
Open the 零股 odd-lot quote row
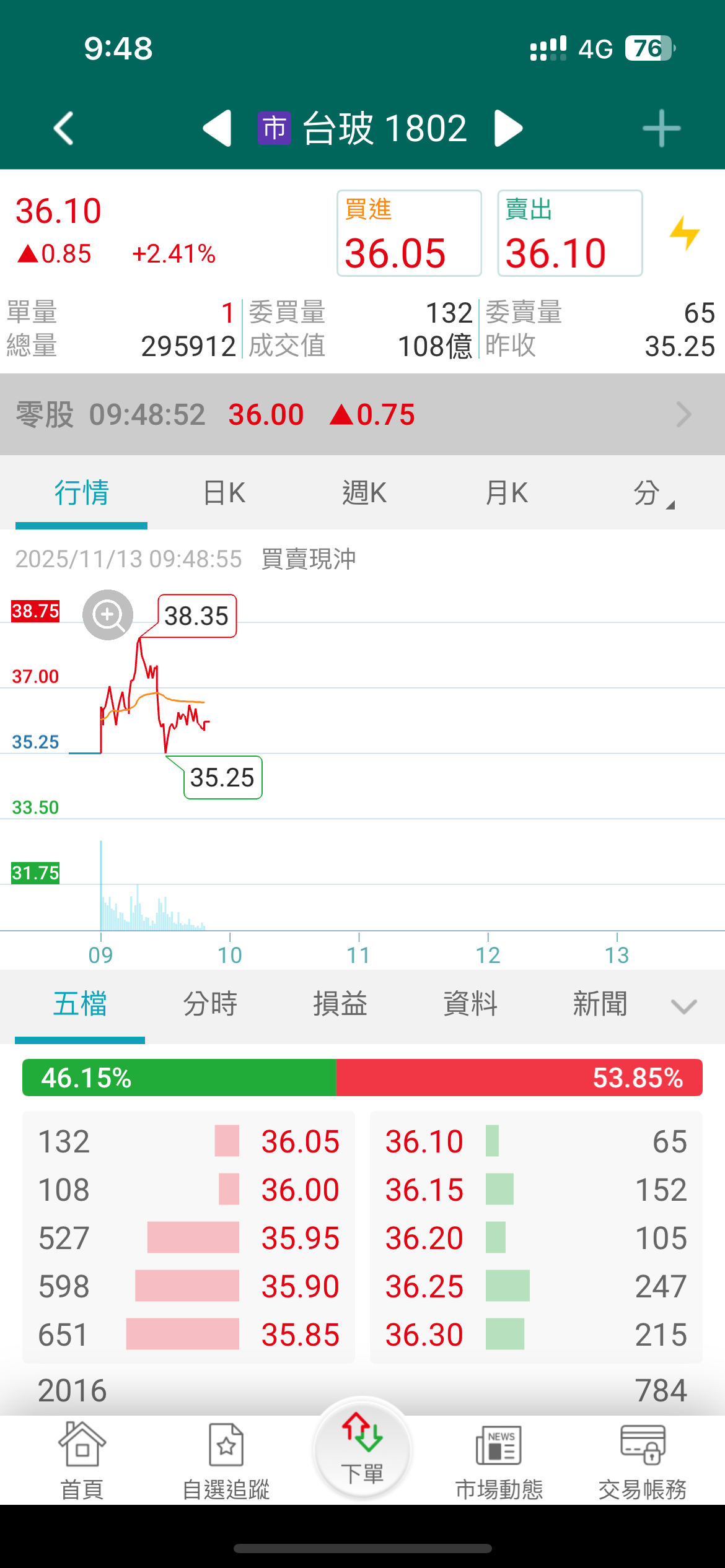tap(362, 414)
